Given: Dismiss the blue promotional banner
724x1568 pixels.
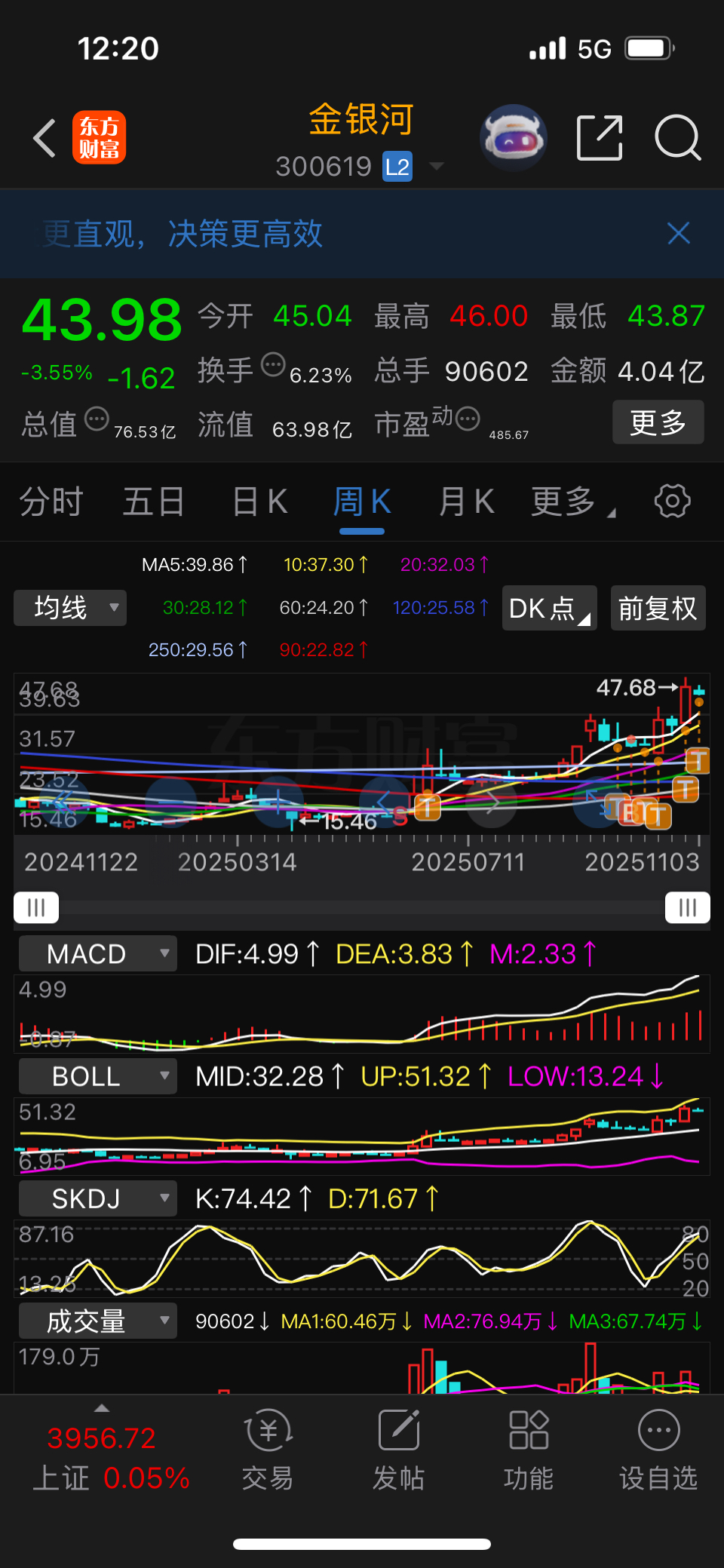Looking at the screenshot, I should pos(679,234).
